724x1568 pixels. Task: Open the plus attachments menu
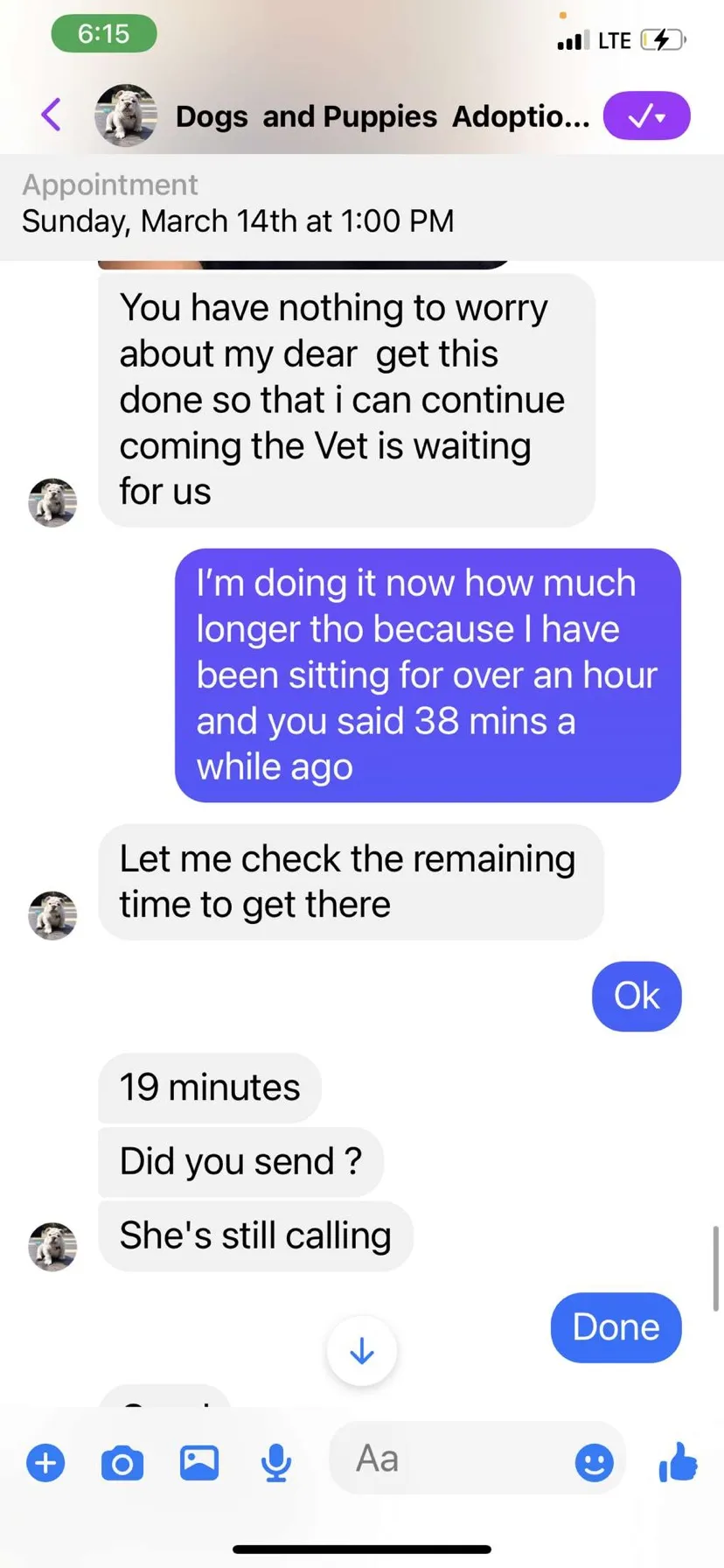tap(45, 1462)
